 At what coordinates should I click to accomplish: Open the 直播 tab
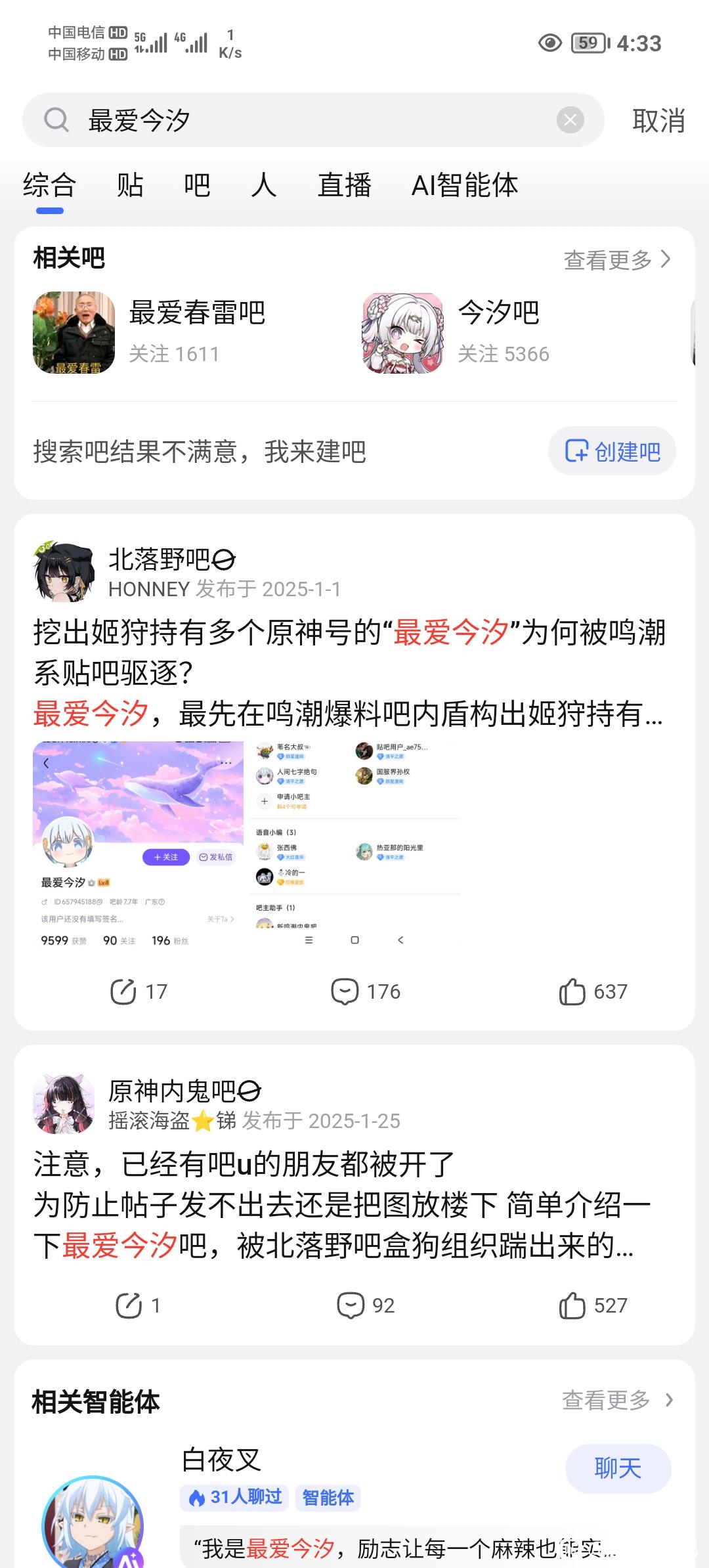tap(345, 186)
